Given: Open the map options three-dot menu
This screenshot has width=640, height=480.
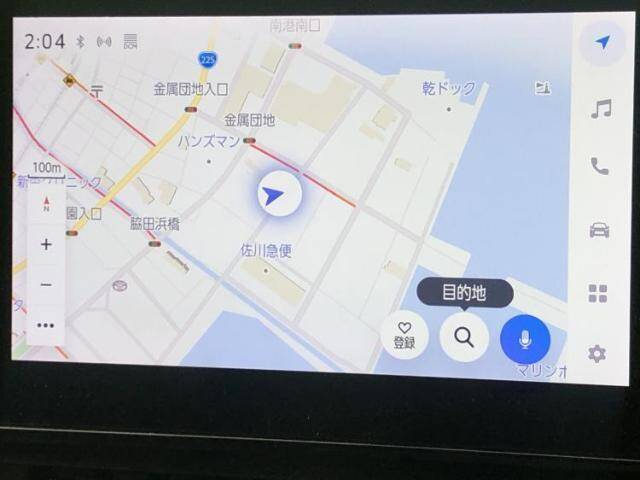Looking at the screenshot, I should click(x=46, y=325).
